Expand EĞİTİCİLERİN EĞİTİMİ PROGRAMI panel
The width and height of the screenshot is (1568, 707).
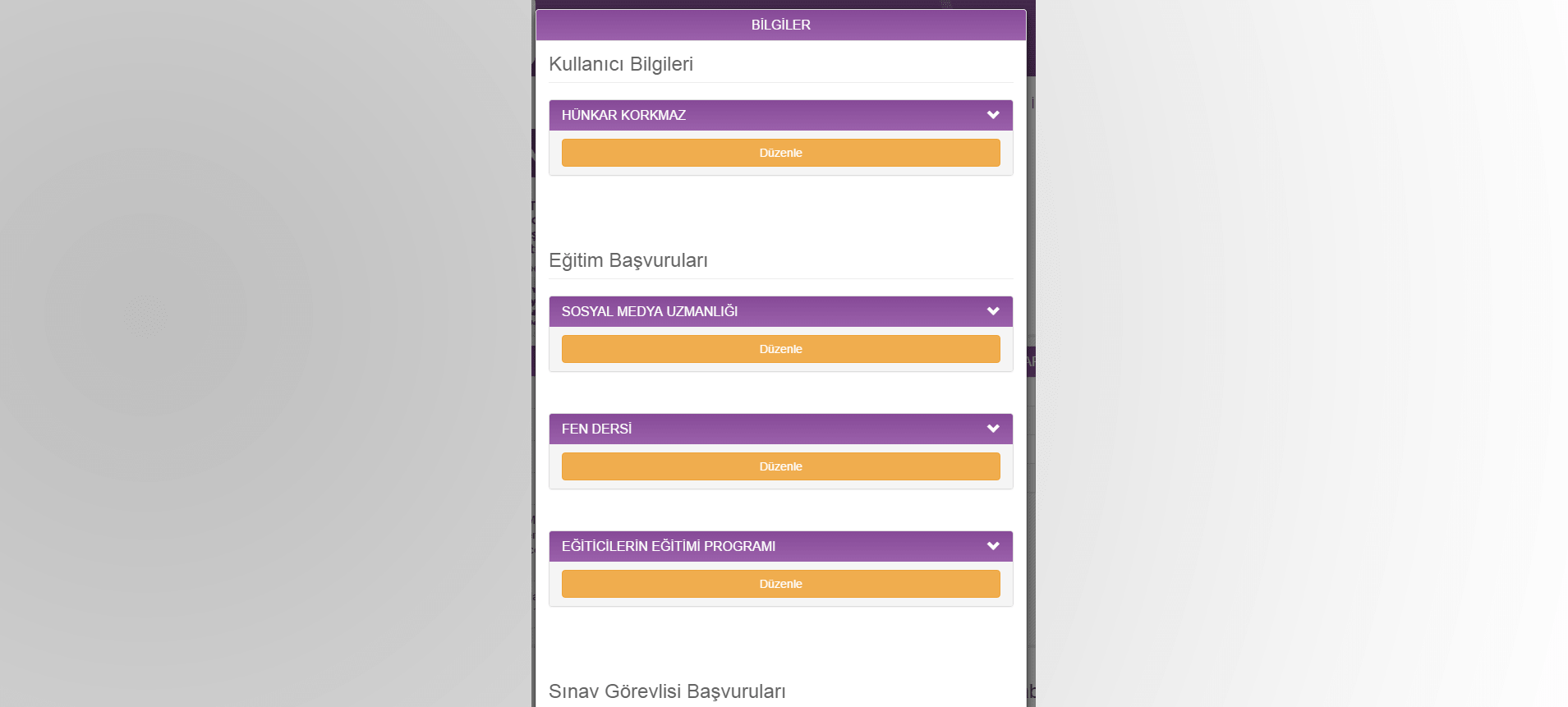[x=992, y=546]
